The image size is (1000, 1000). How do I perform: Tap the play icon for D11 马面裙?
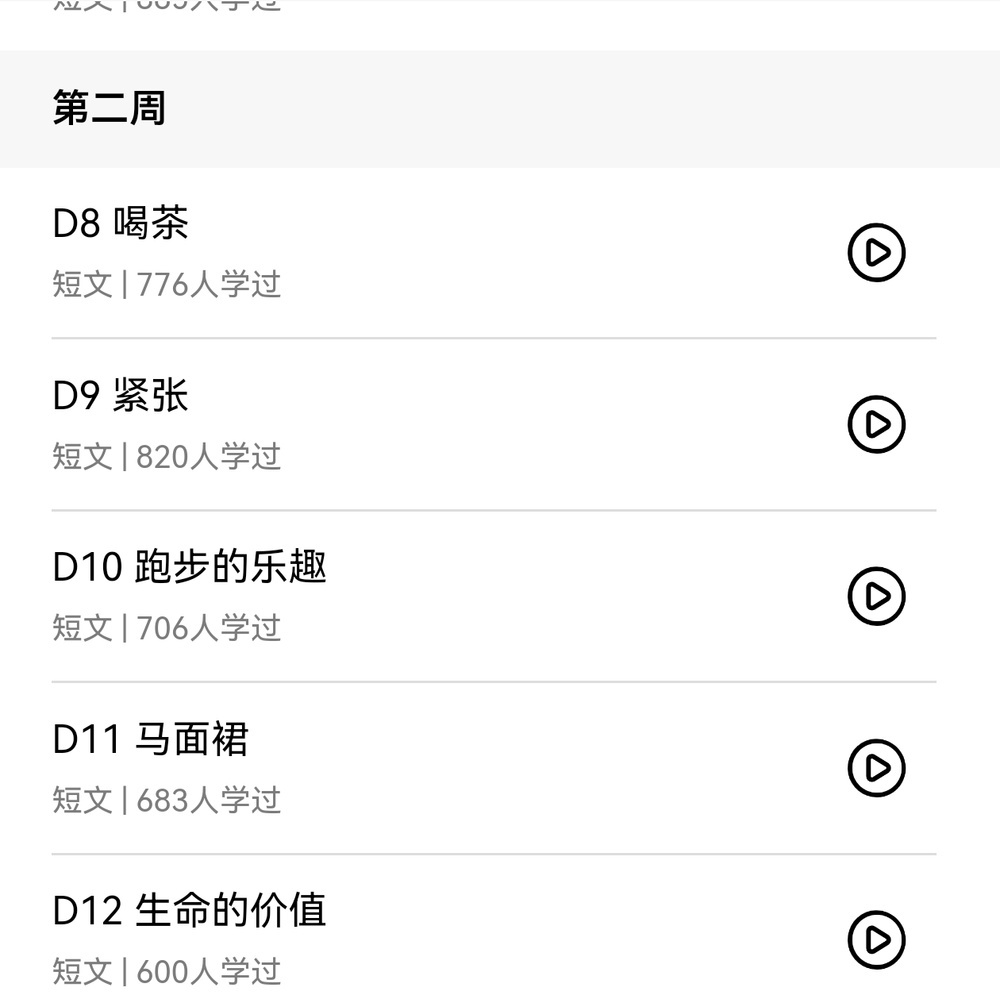pyautogui.click(x=876, y=768)
